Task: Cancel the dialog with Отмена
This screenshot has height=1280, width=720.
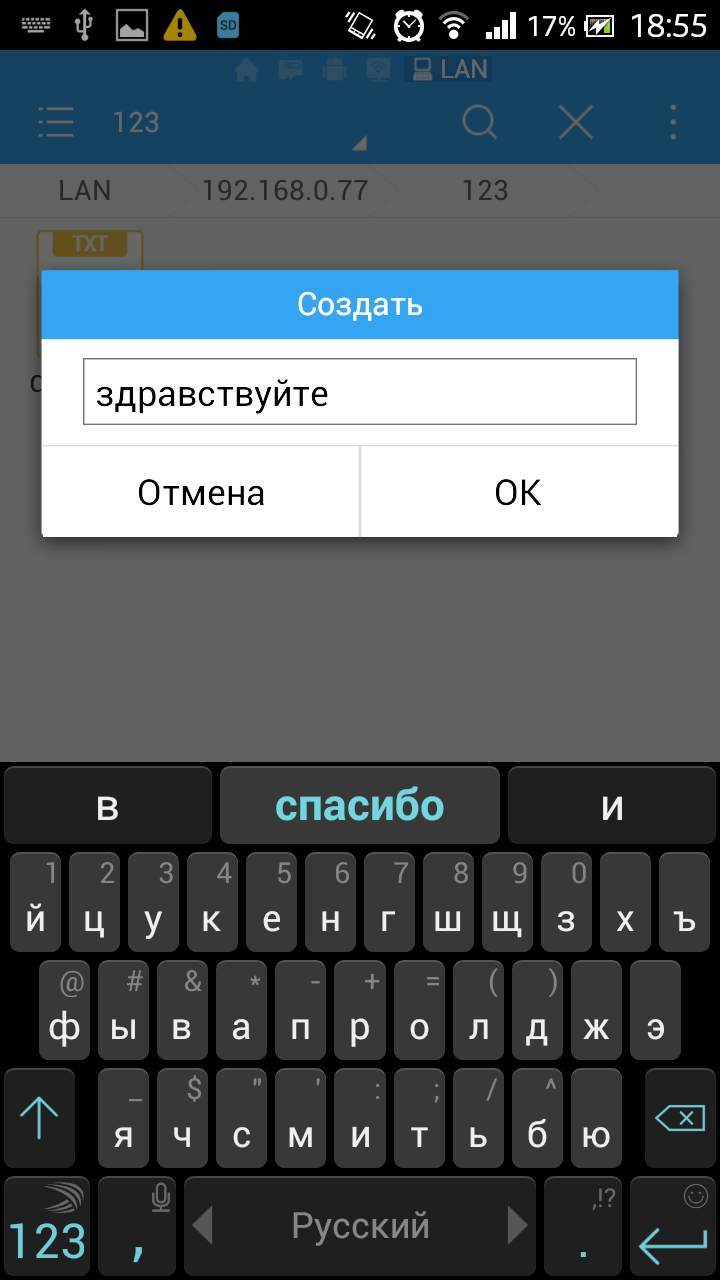Action: (201, 492)
